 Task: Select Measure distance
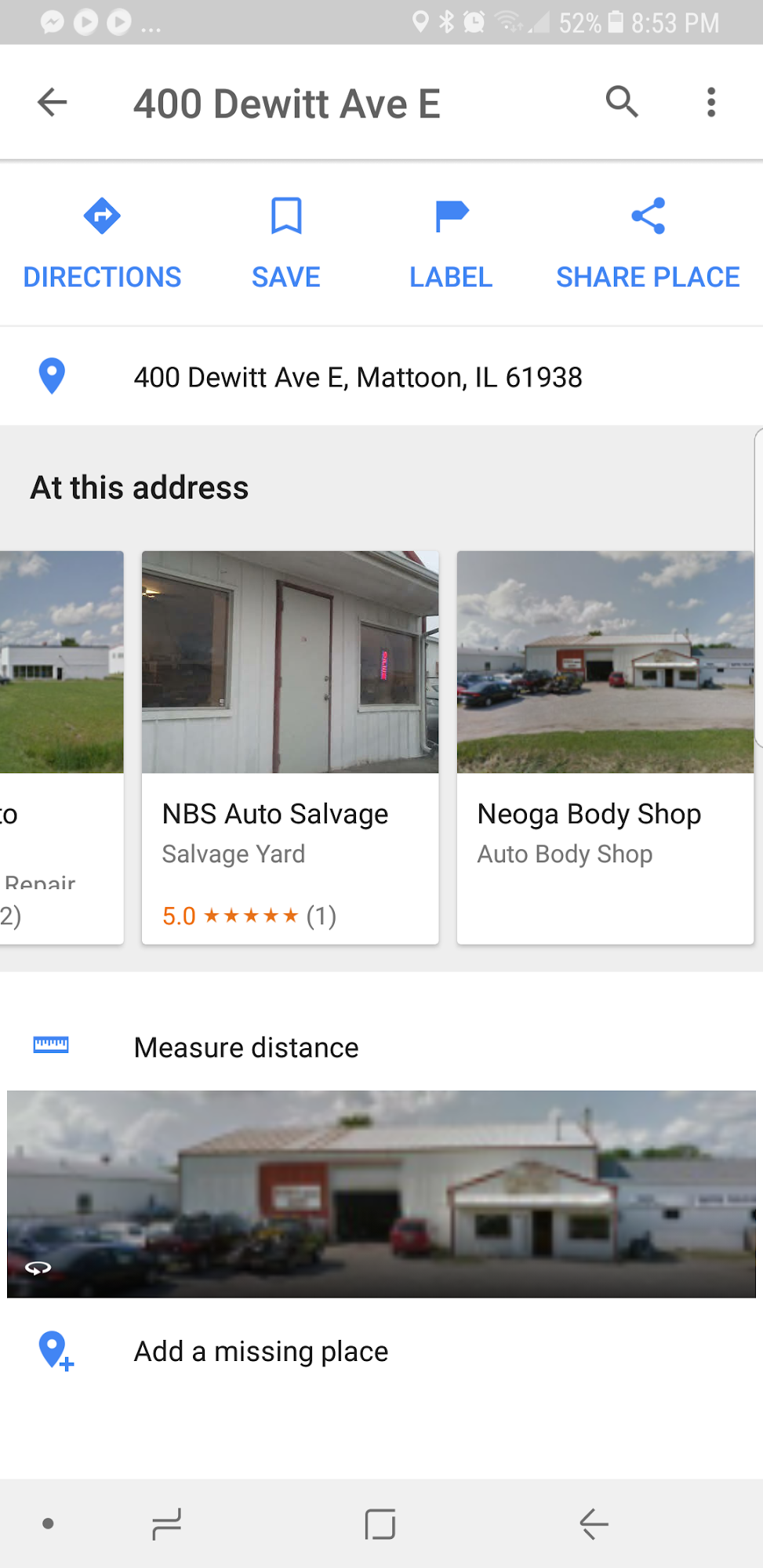(x=246, y=1047)
